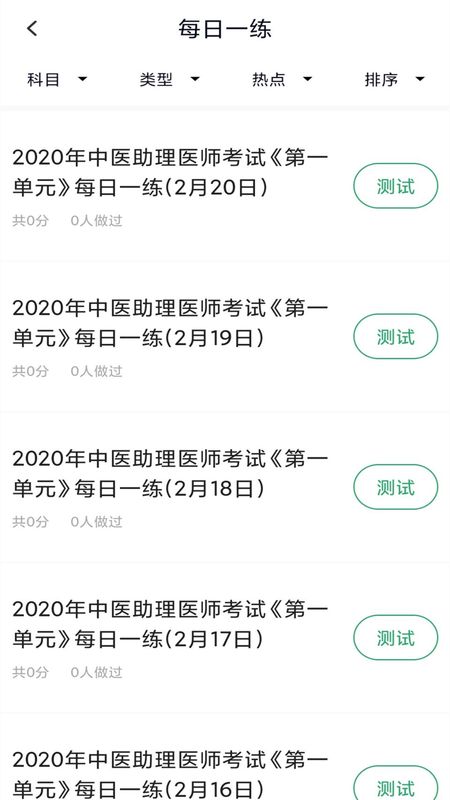Open the 类型 filter dropdown
450x800 pixels.
pyautogui.click(x=170, y=80)
